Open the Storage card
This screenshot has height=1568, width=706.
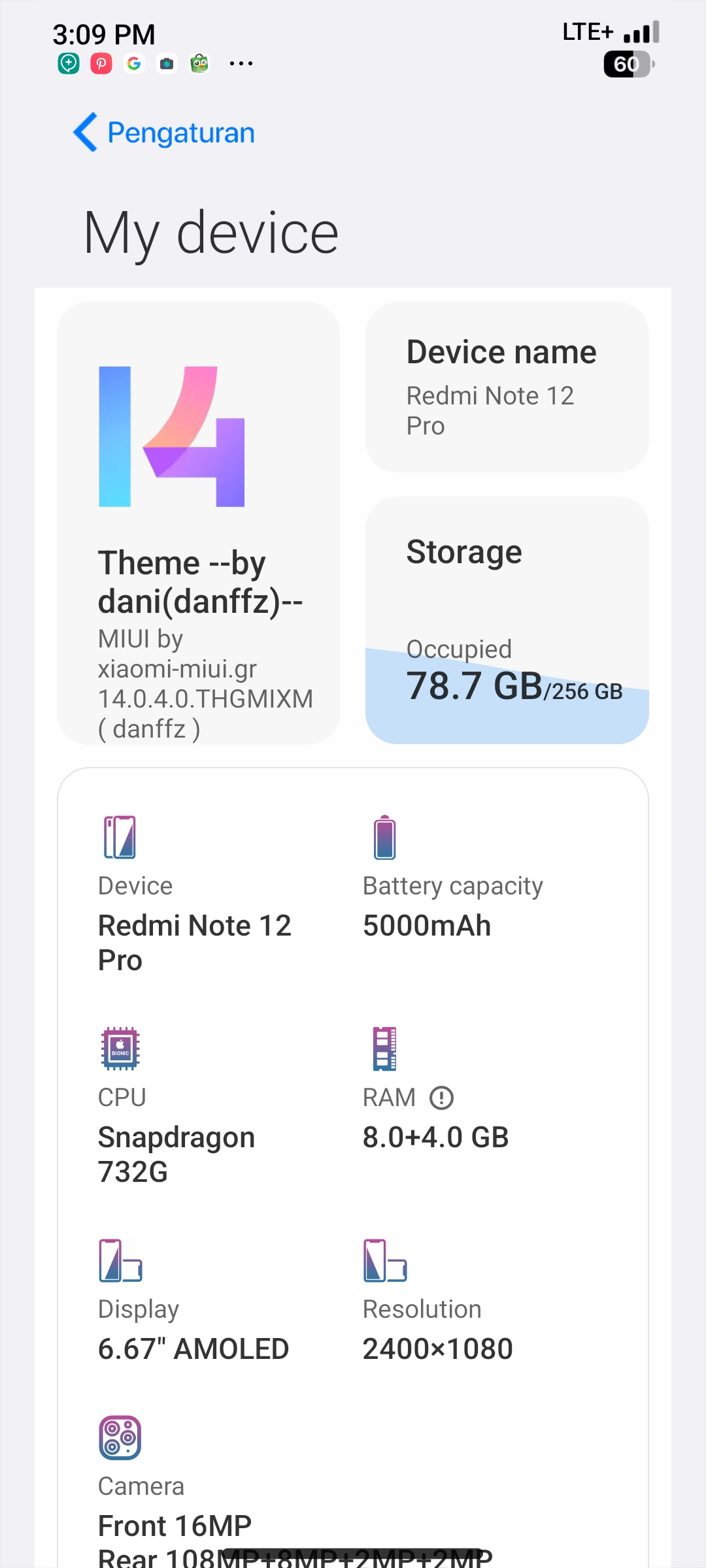(507, 620)
